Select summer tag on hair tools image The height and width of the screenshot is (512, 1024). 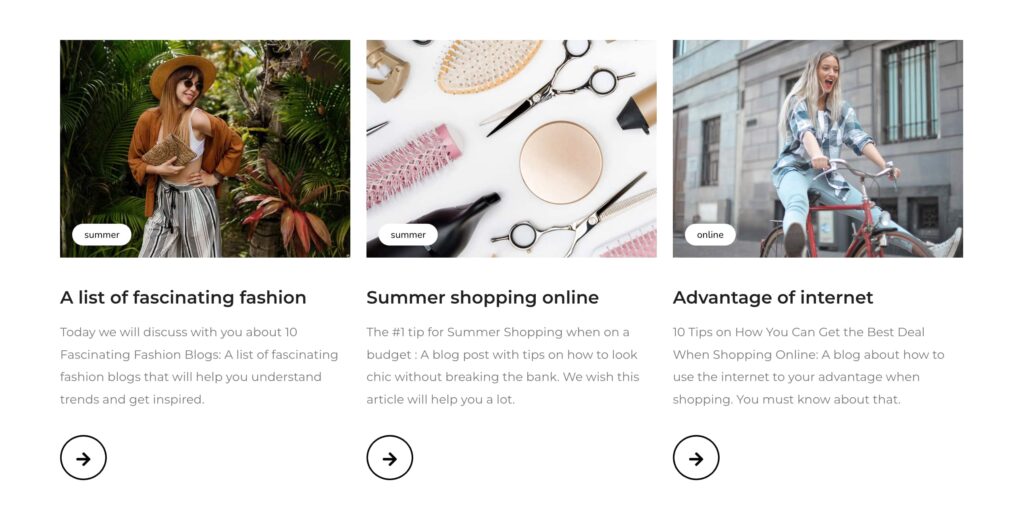pos(407,235)
